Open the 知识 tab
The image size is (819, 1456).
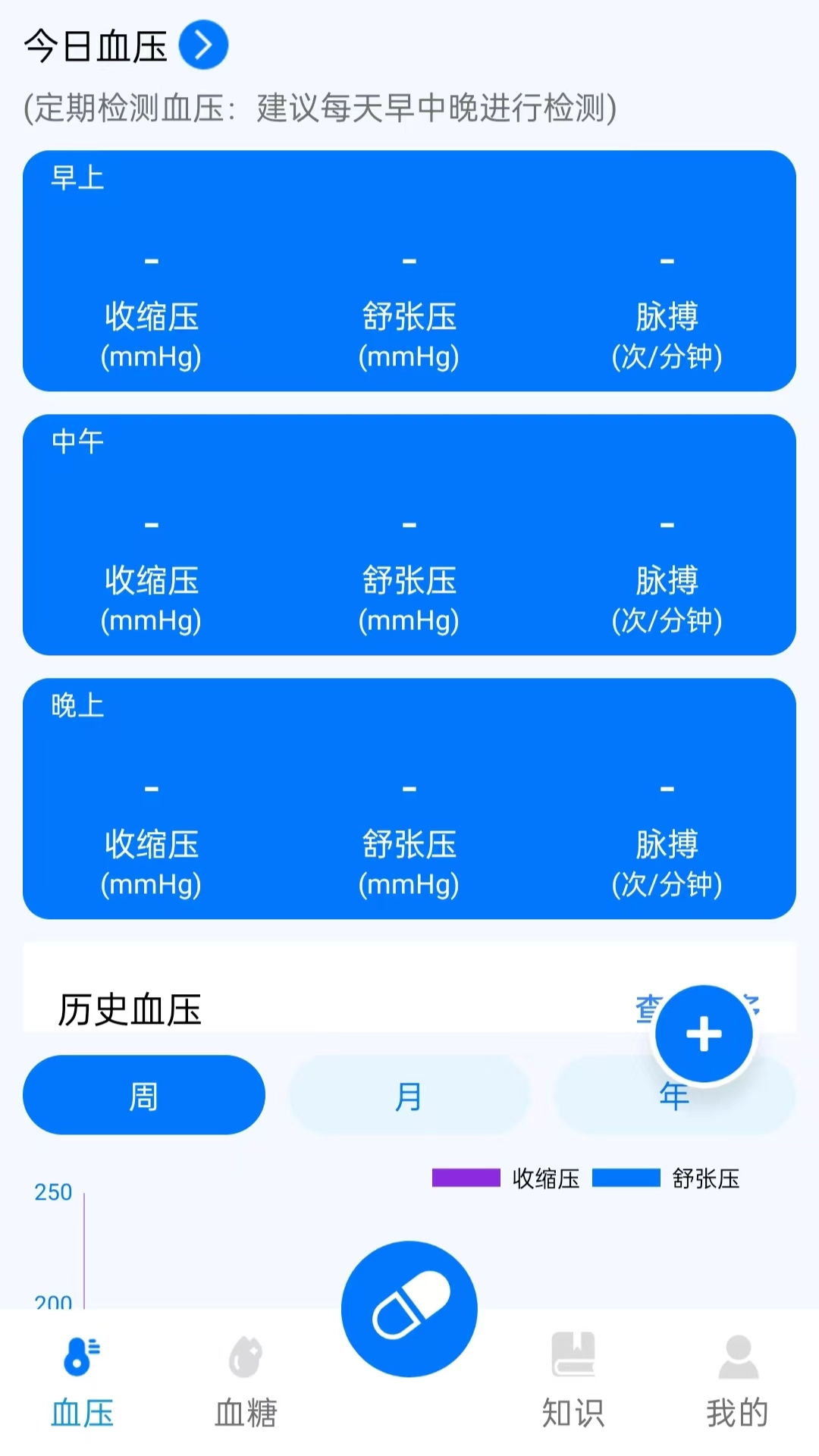pos(573,1380)
